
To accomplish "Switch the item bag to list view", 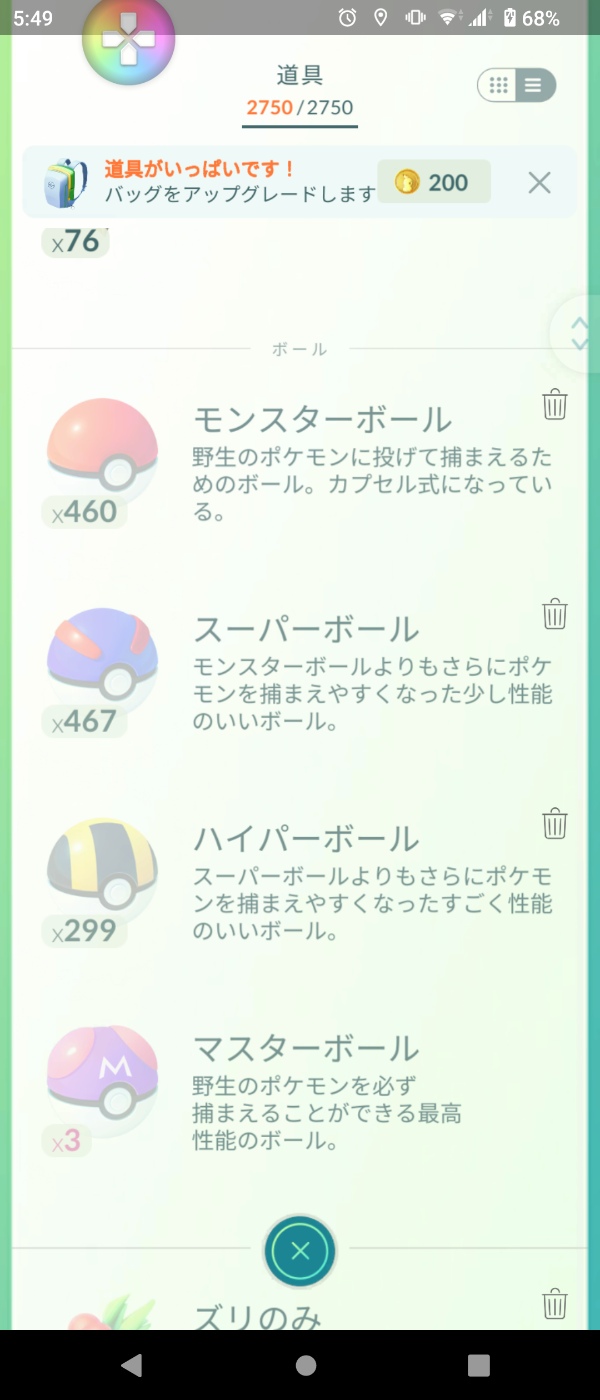I will point(533,86).
